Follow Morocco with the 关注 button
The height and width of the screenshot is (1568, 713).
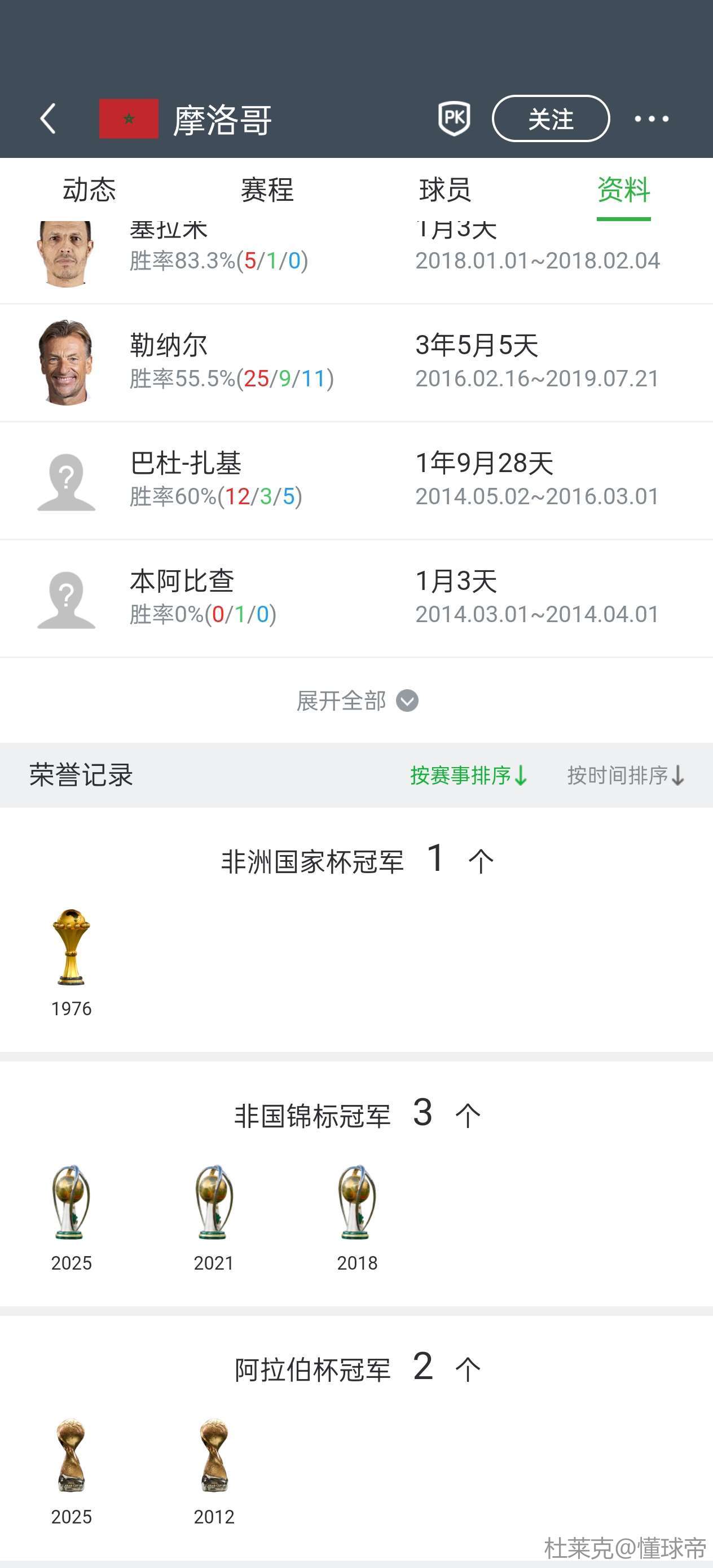pos(551,118)
